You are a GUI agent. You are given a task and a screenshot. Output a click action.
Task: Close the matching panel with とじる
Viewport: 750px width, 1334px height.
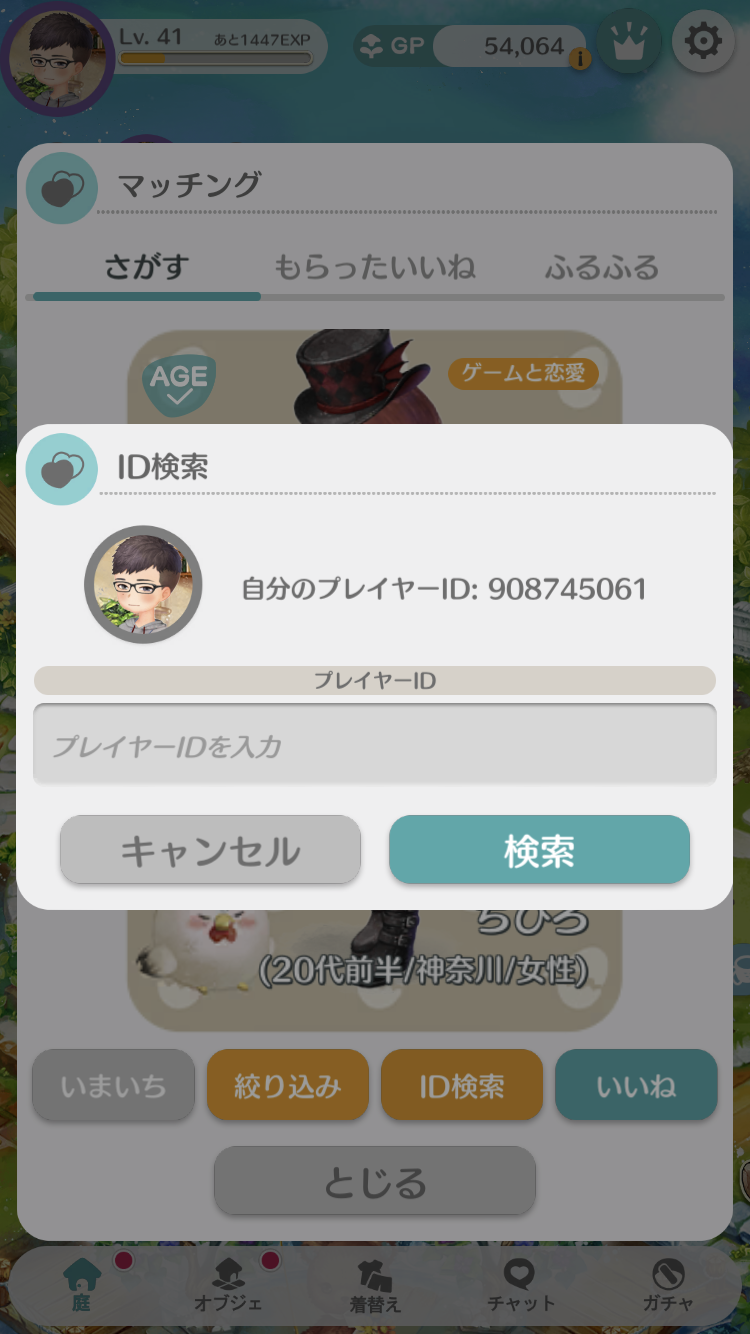point(375,1182)
